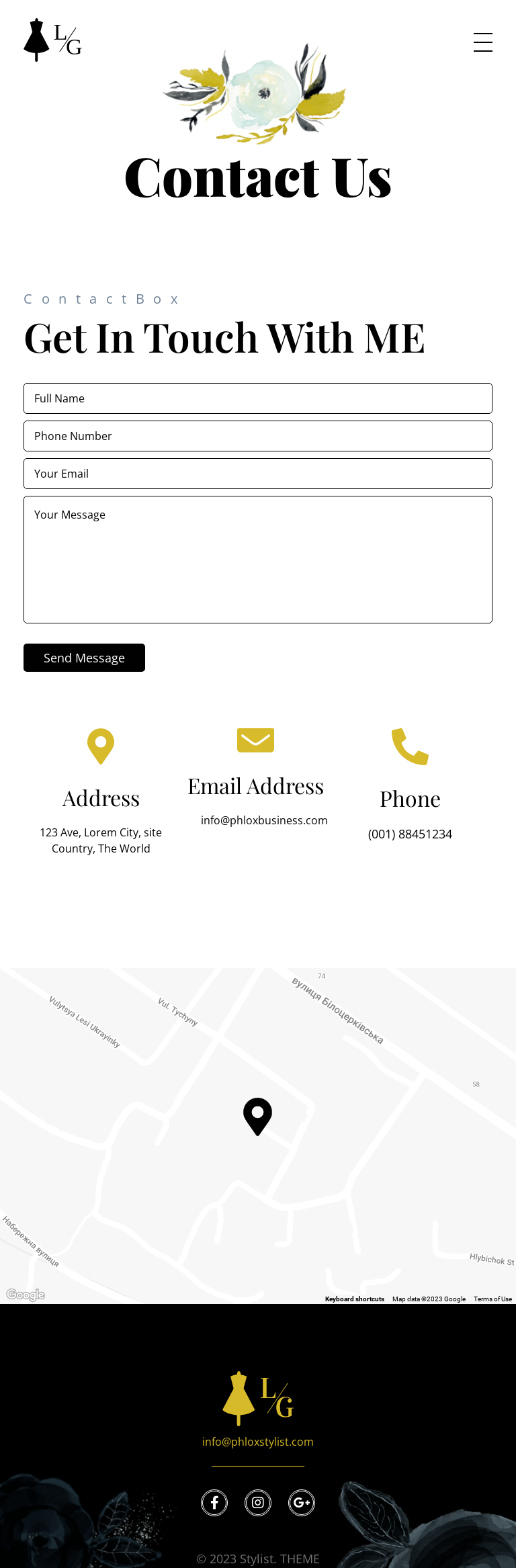The height and width of the screenshot is (1568, 516).
Task: Tap the LG logo in the header
Action: click(52, 40)
